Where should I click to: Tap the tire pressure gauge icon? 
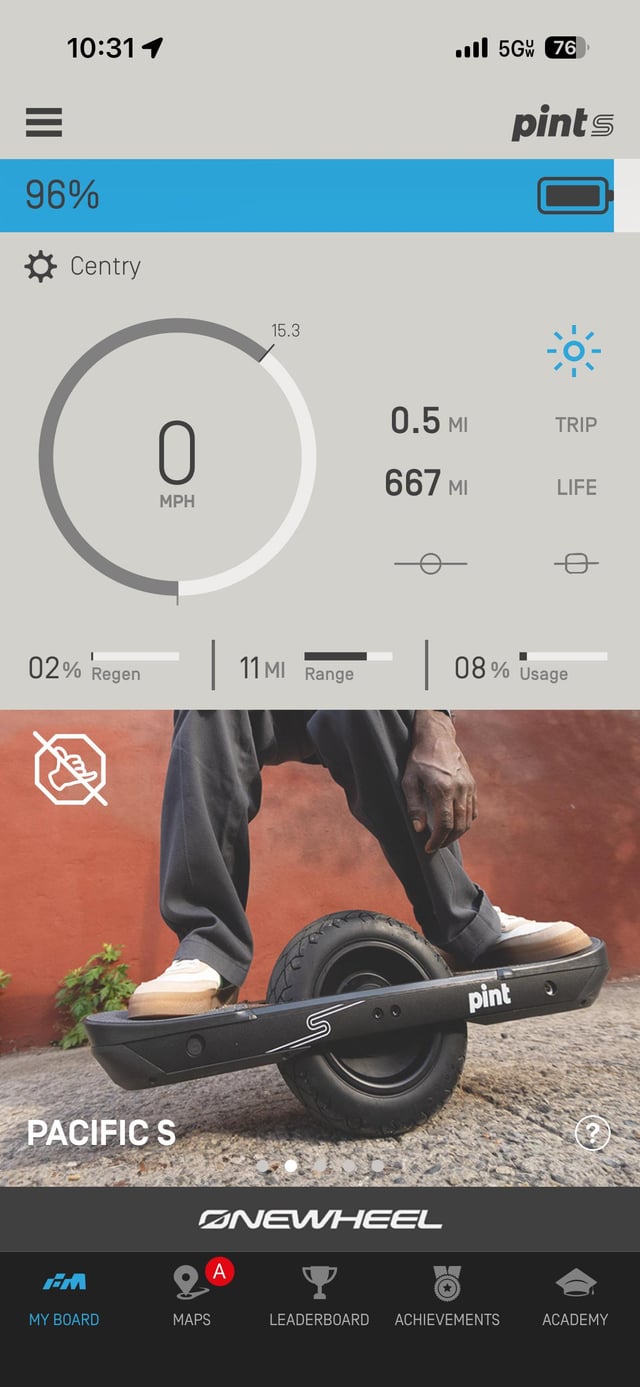(576, 564)
